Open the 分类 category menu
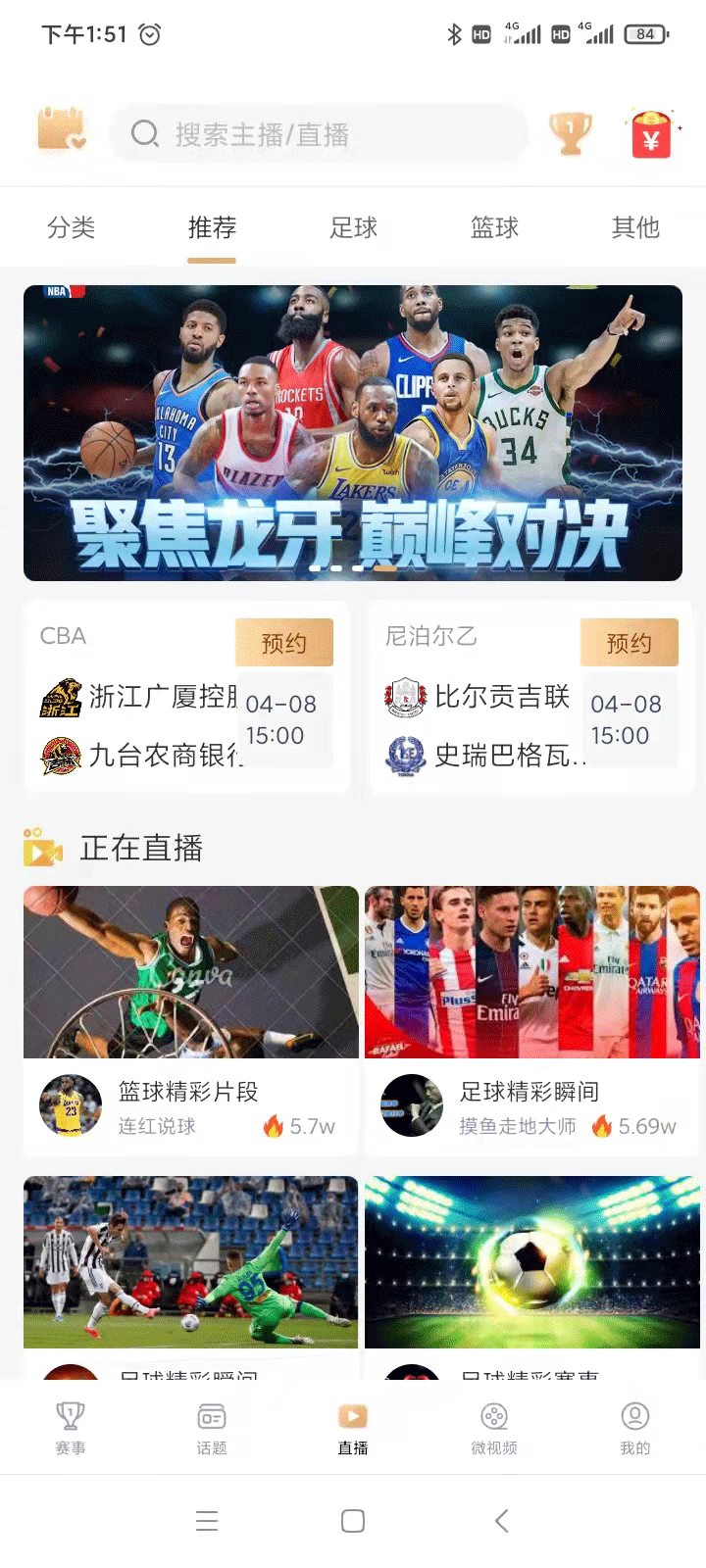This screenshot has height=1568, width=706. pos(71,227)
